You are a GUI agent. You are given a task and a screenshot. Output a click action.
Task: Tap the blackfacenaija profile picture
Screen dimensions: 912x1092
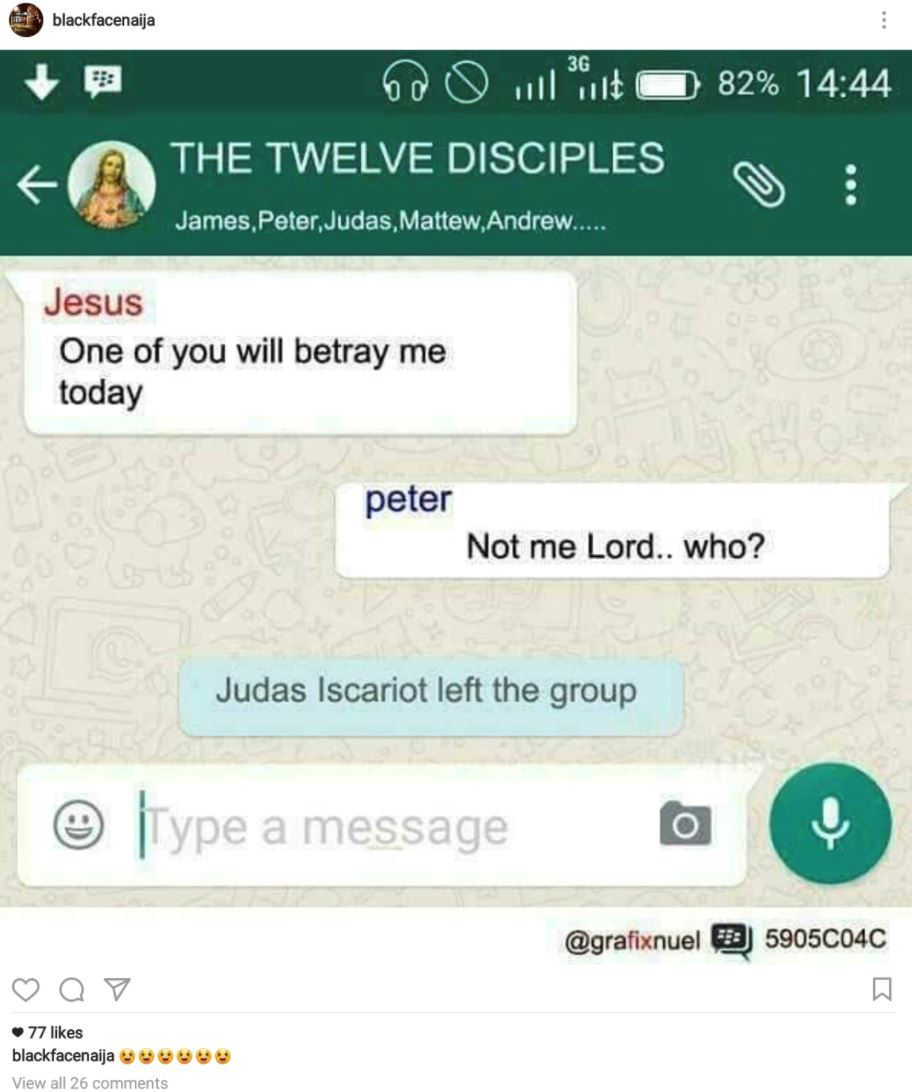coord(26,20)
